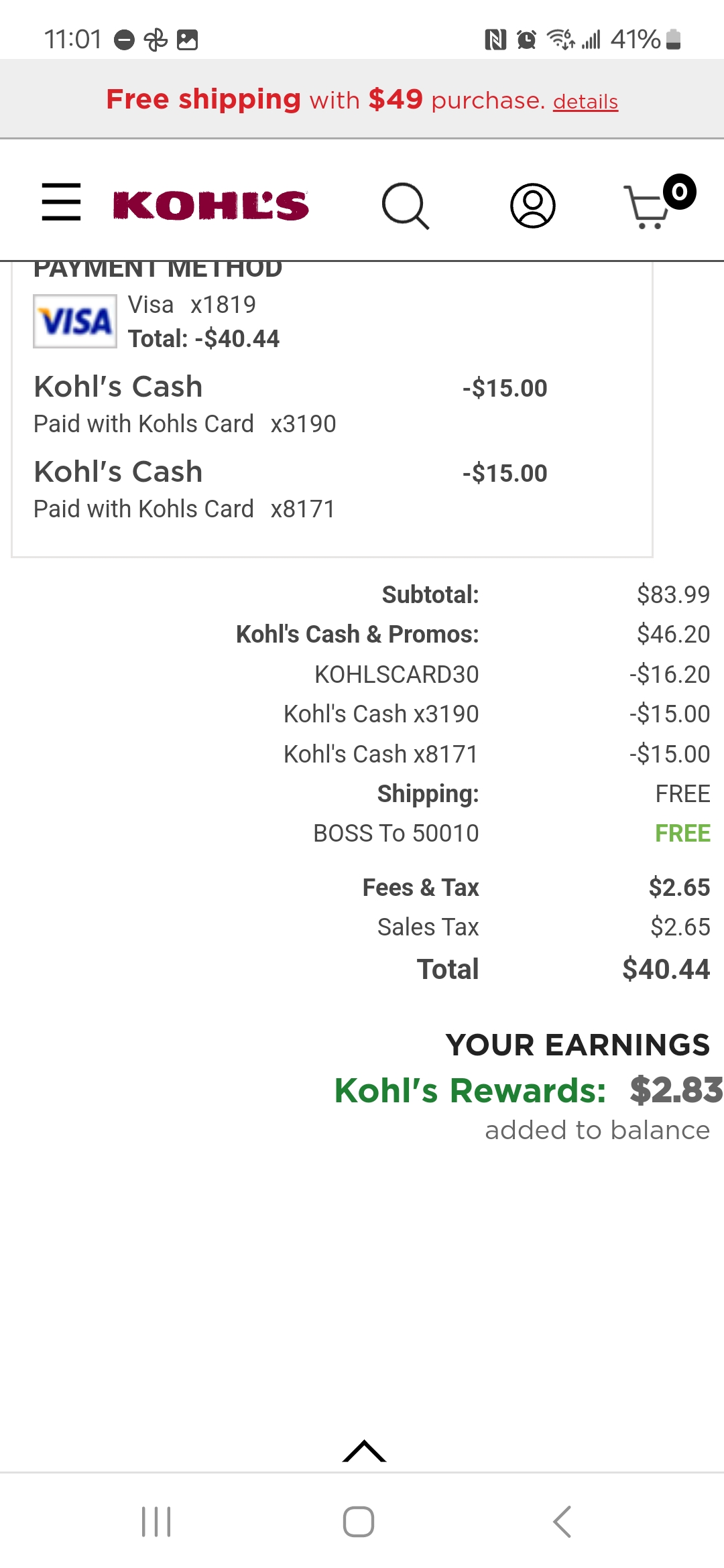Tap the scroll-to-top chevron arrow
Viewport: 724px width, 1568px height.
point(364,1451)
